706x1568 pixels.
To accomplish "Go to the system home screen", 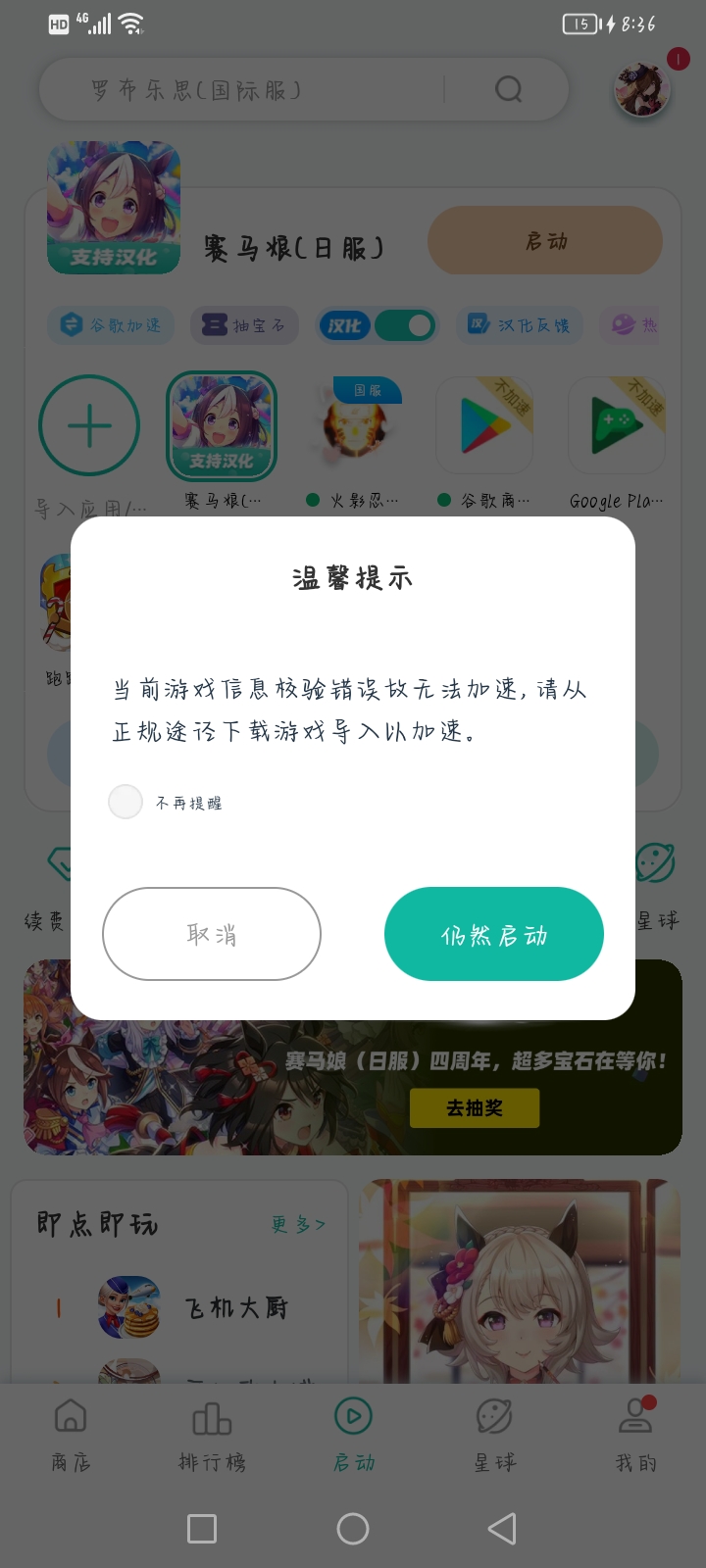I will (x=353, y=1528).
